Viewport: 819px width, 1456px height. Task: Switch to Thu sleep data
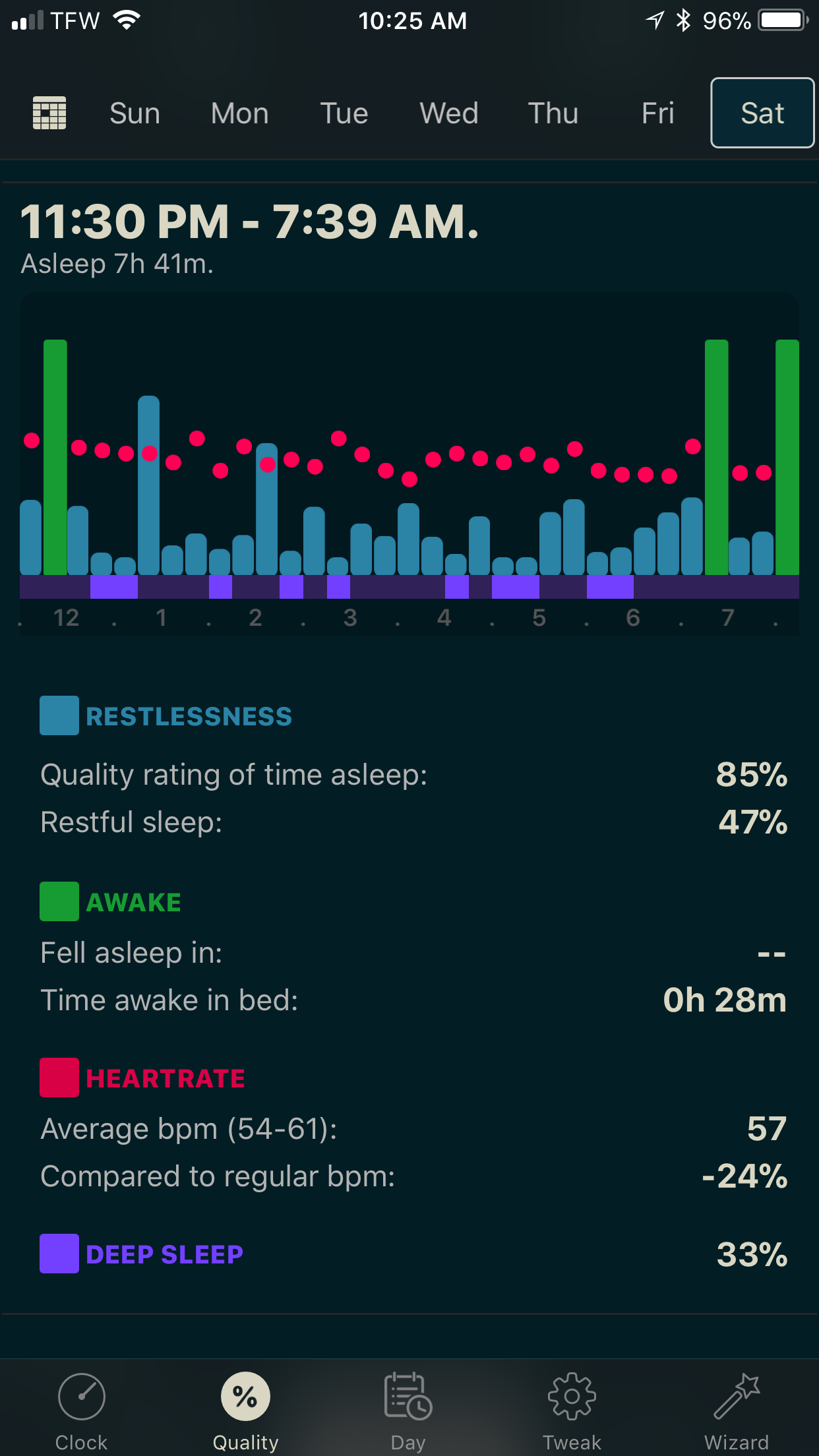[x=553, y=113]
